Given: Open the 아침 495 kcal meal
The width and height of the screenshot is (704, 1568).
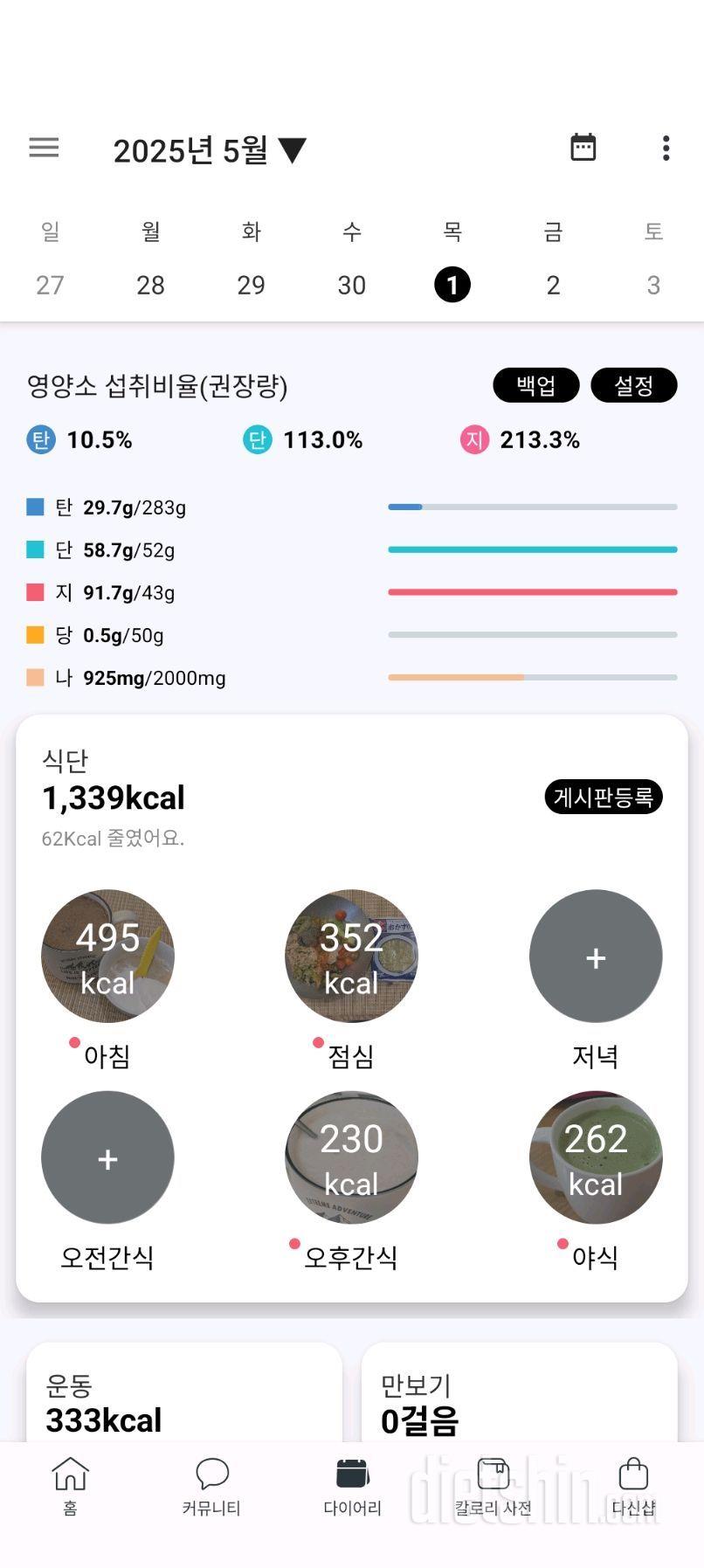Looking at the screenshot, I should click(x=107, y=957).
